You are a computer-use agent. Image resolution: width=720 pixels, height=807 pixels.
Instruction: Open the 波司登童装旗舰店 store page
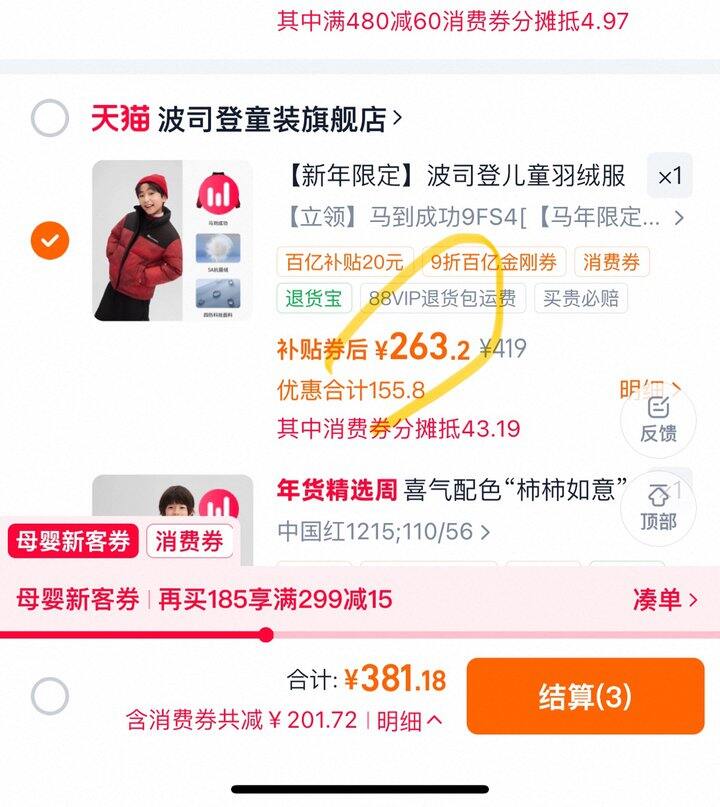point(270,119)
